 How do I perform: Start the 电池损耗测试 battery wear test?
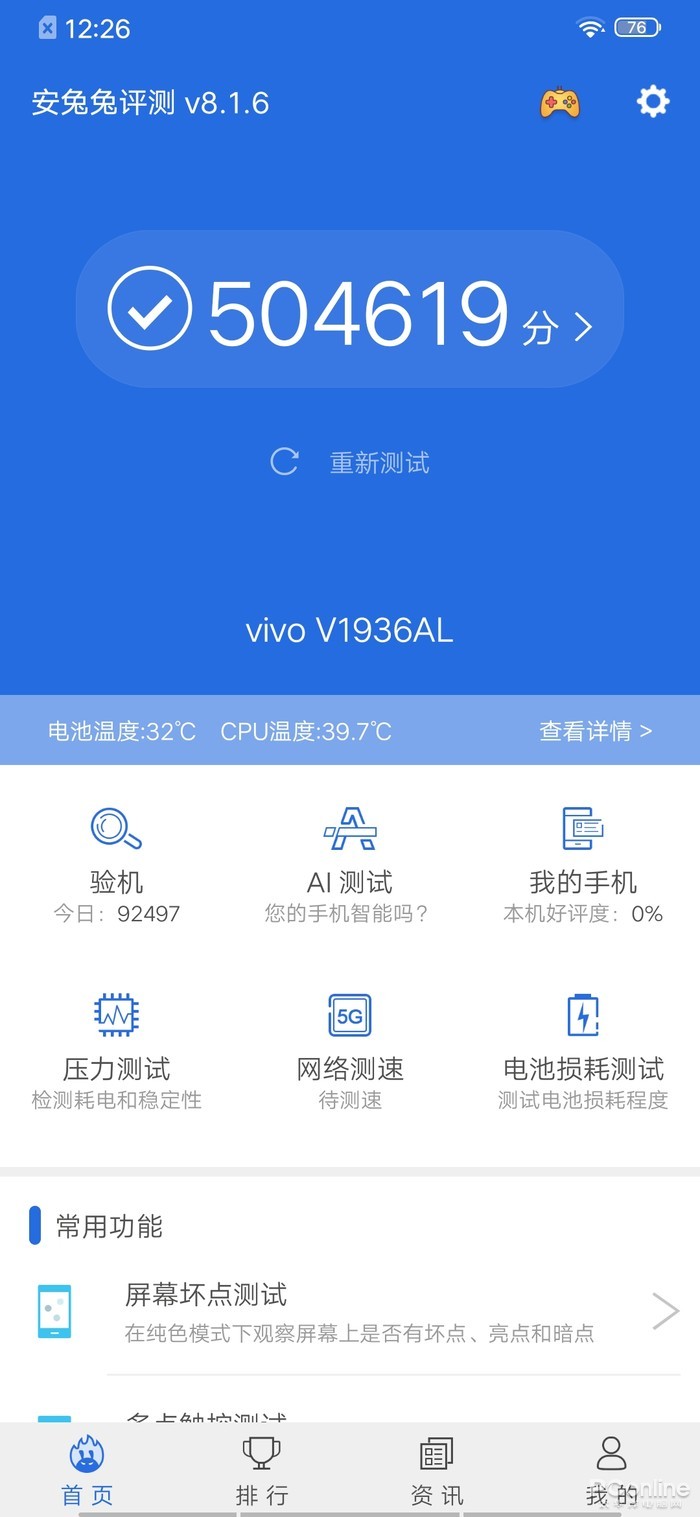point(583,1051)
